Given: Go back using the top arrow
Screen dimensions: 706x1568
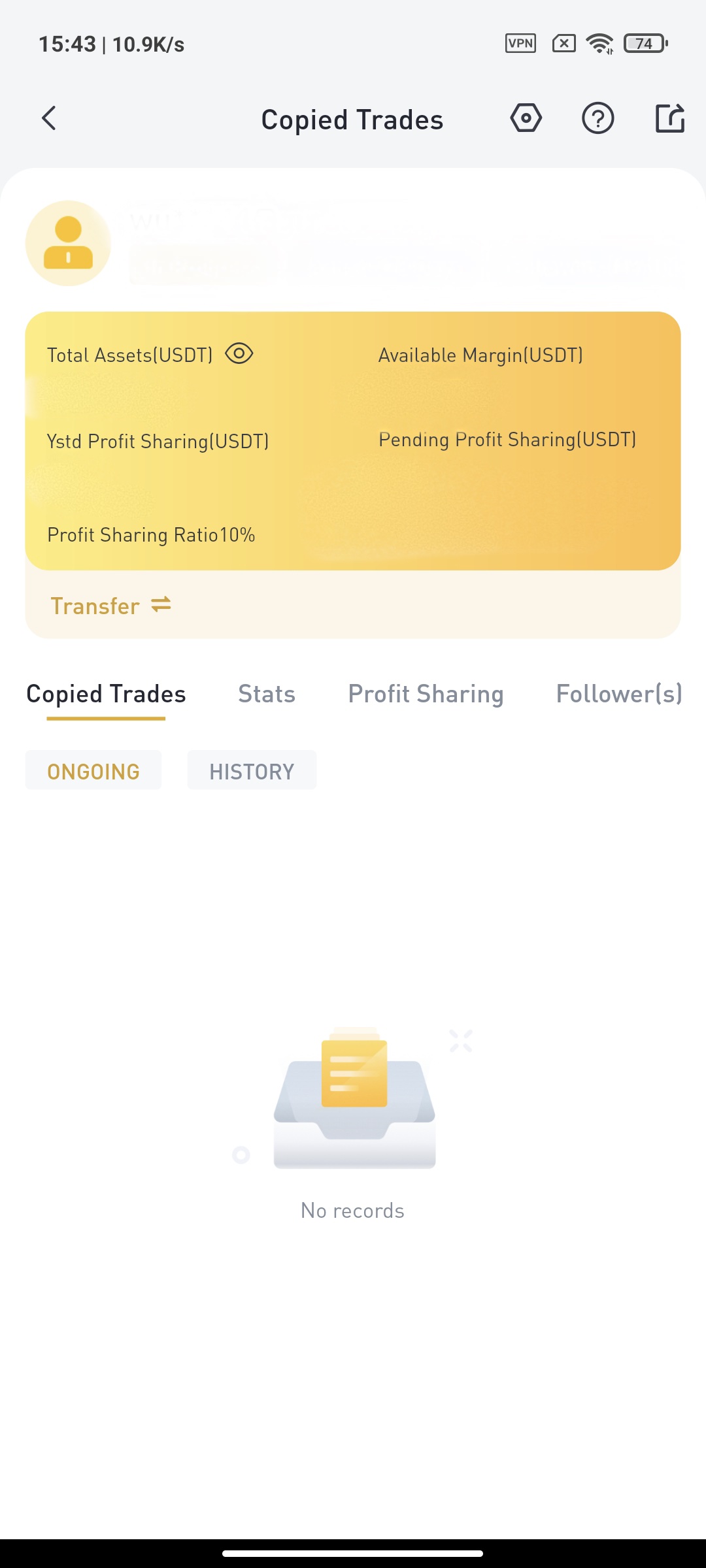Looking at the screenshot, I should [x=49, y=118].
